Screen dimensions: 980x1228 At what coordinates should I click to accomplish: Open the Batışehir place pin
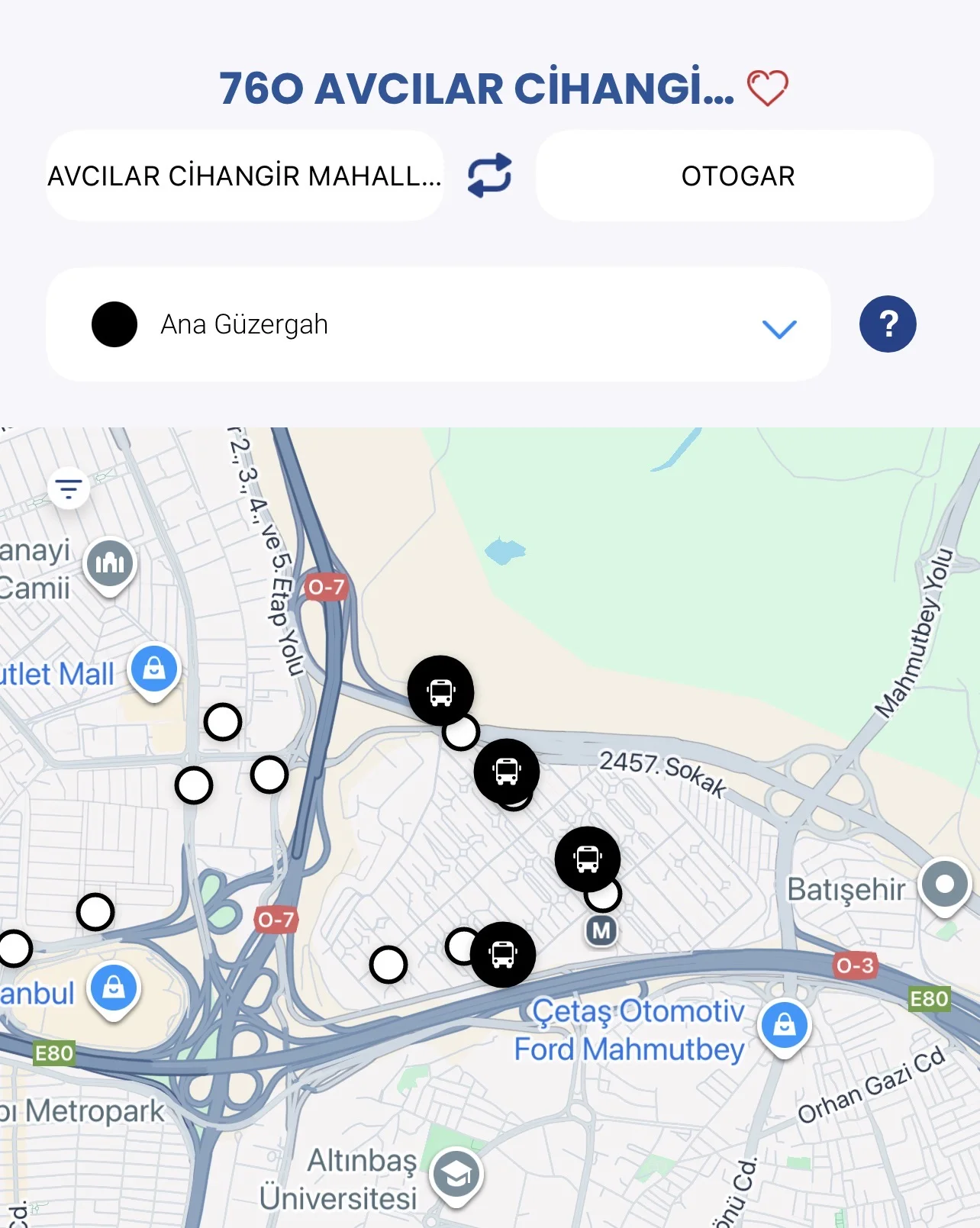pyautogui.click(x=944, y=885)
